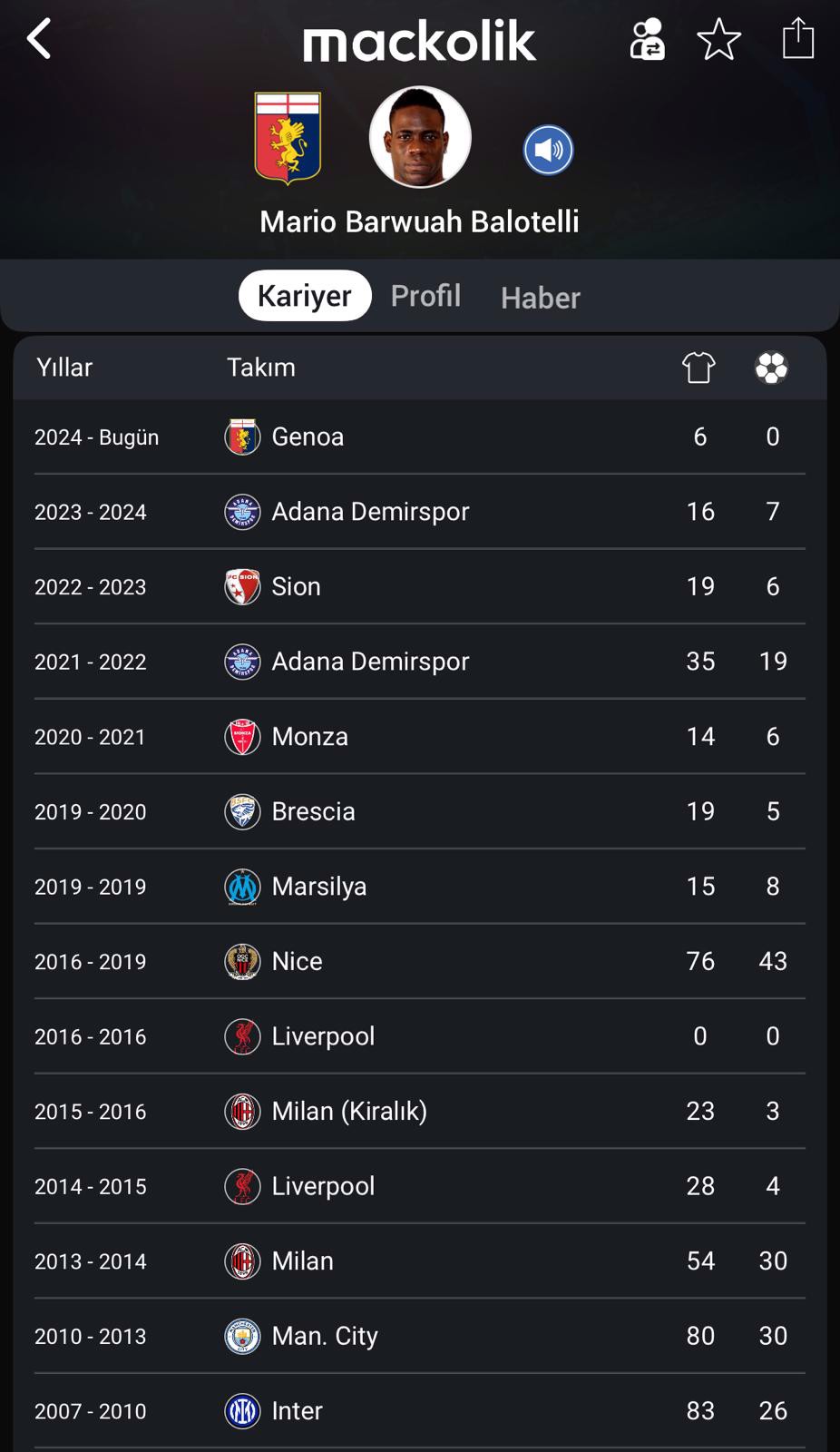840x1452 pixels.
Task: Add Balotelli to favorites with star
Action: click(x=719, y=40)
